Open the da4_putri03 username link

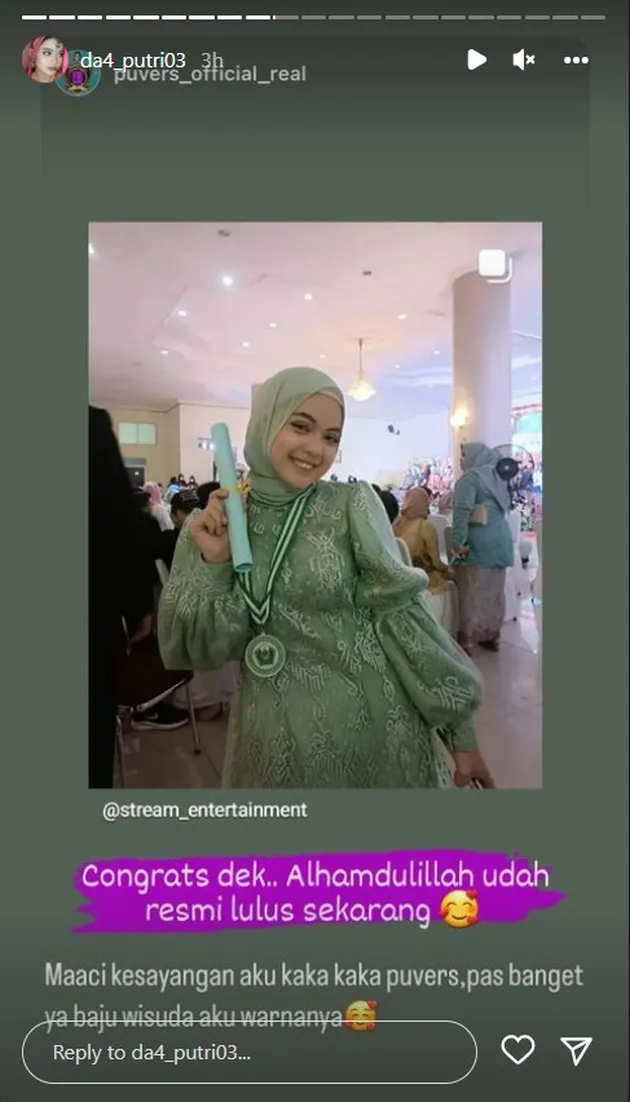point(132,61)
